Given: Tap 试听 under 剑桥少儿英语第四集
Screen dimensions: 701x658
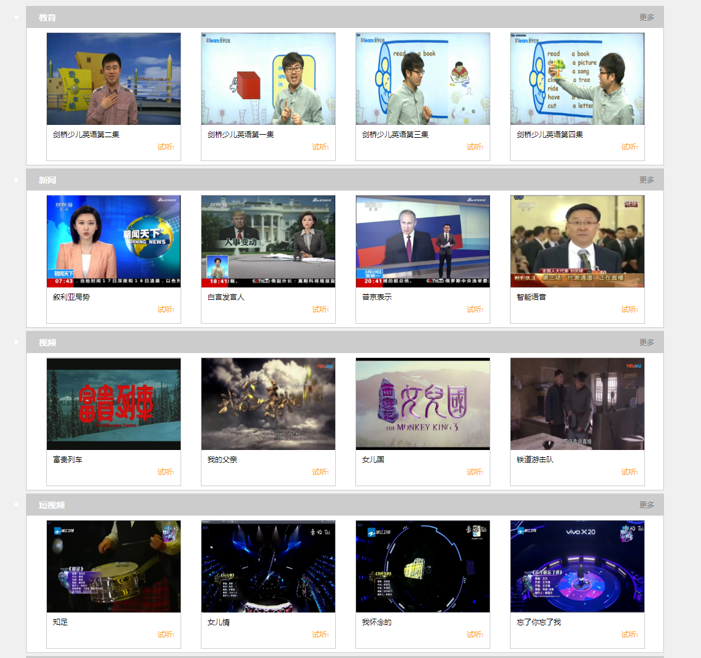Looking at the screenshot, I should pyautogui.click(x=629, y=147).
